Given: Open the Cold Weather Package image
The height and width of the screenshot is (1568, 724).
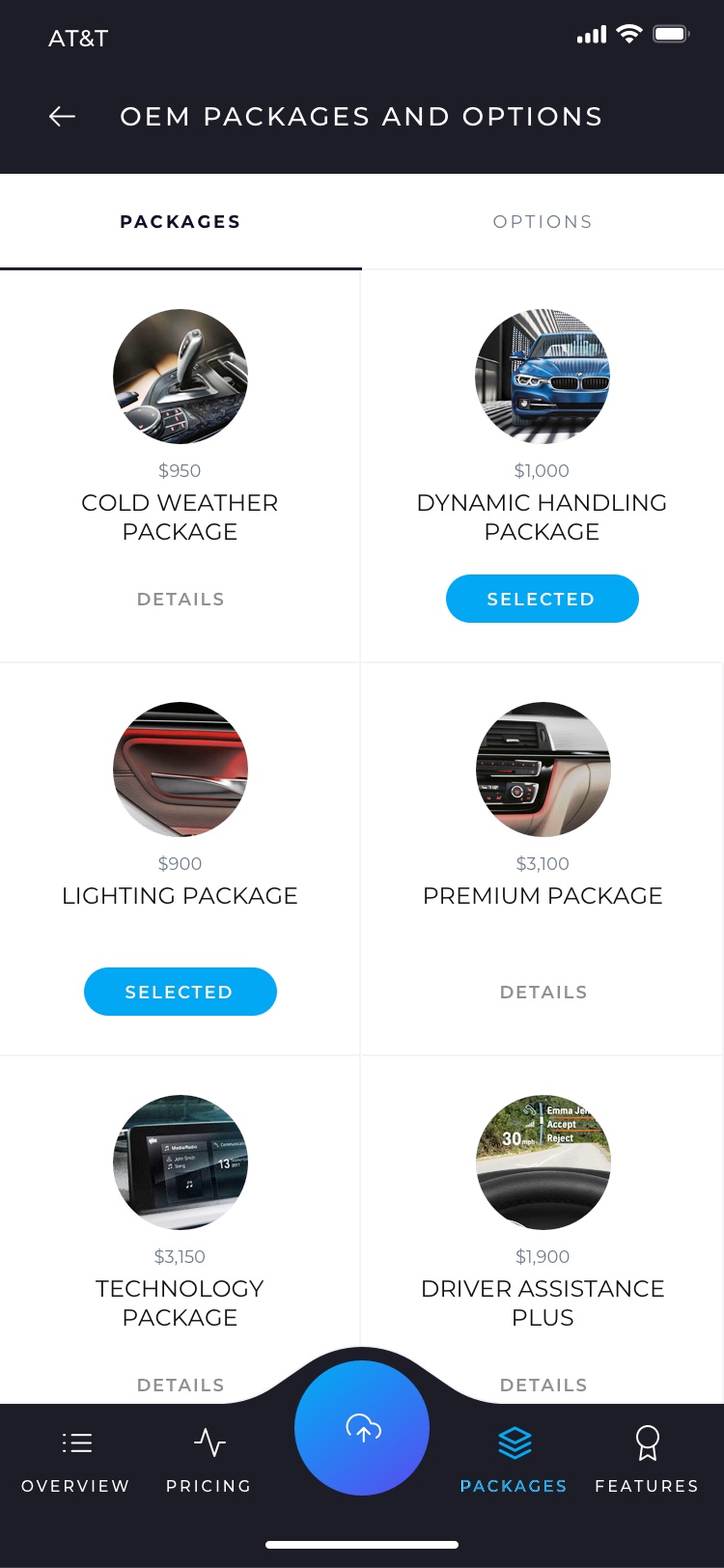Looking at the screenshot, I should click(x=181, y=377).
